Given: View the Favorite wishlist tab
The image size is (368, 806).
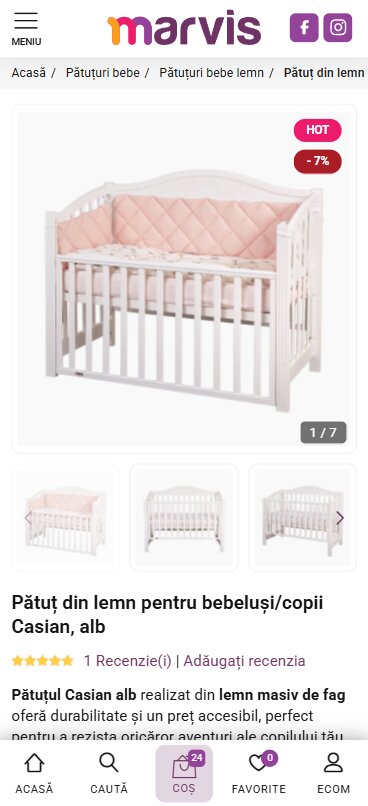Looking at the screenshot, I should 259,774.
